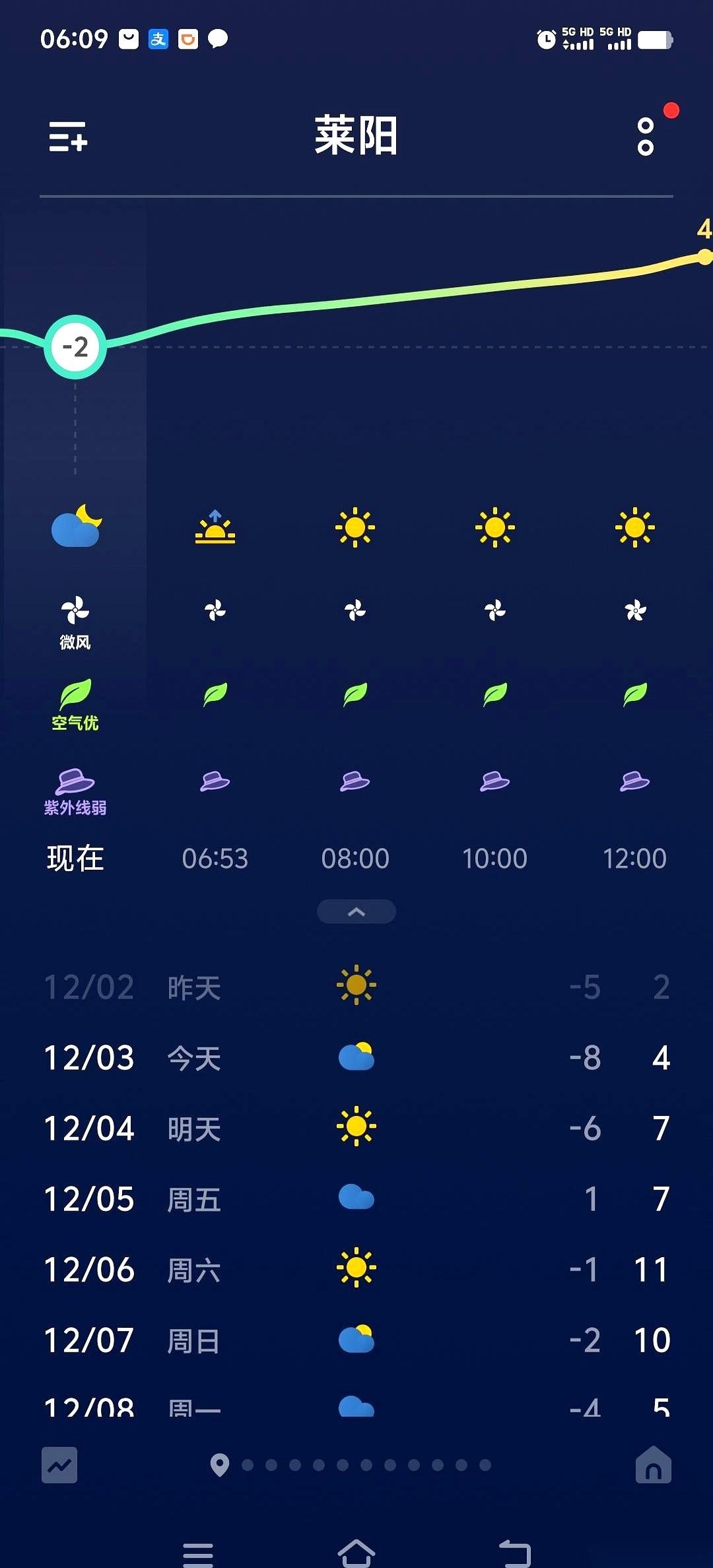Collapse the hourly forecast with the chevron
The width and height of the screenshot is (713, 1568).
click(356, 911)
